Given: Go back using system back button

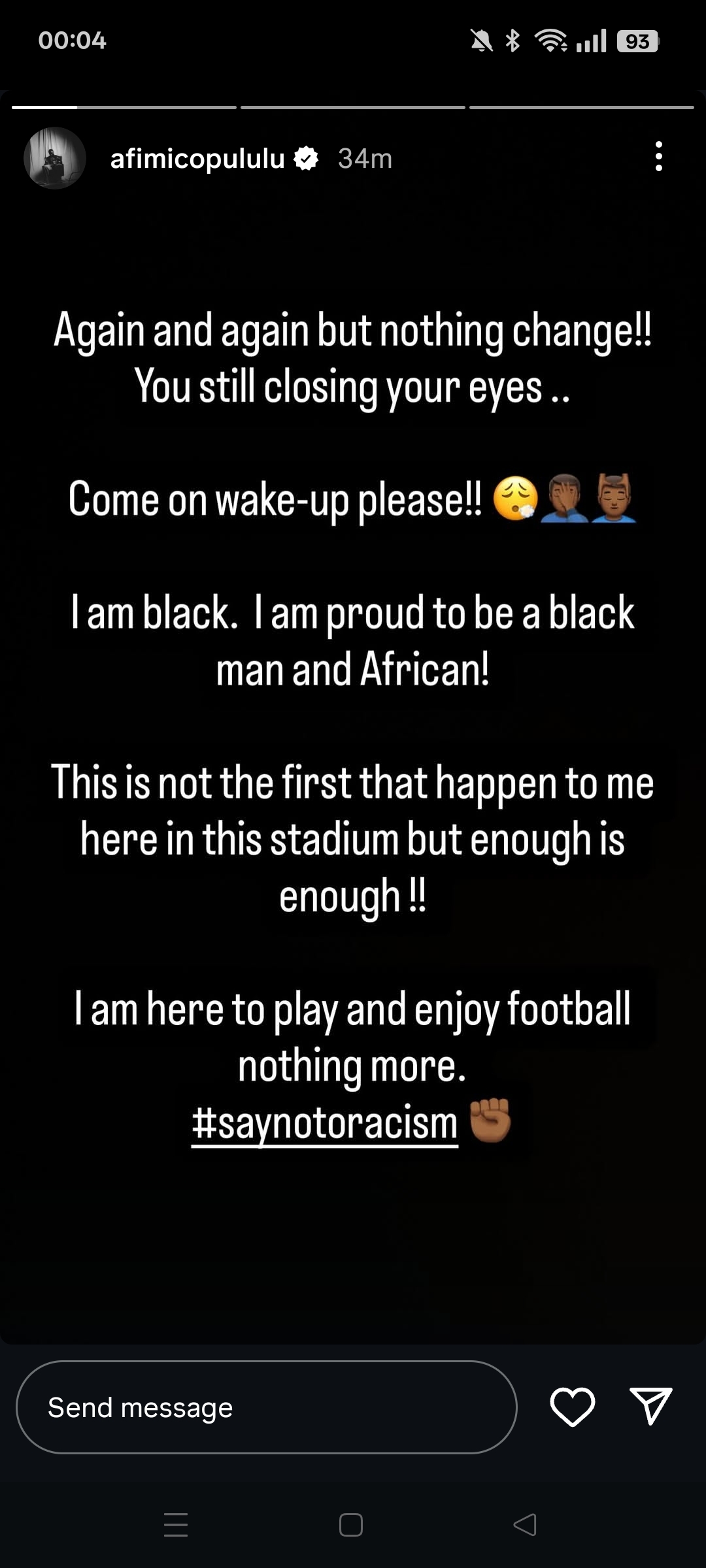Looking at the screenshot, I should 525,1525.
